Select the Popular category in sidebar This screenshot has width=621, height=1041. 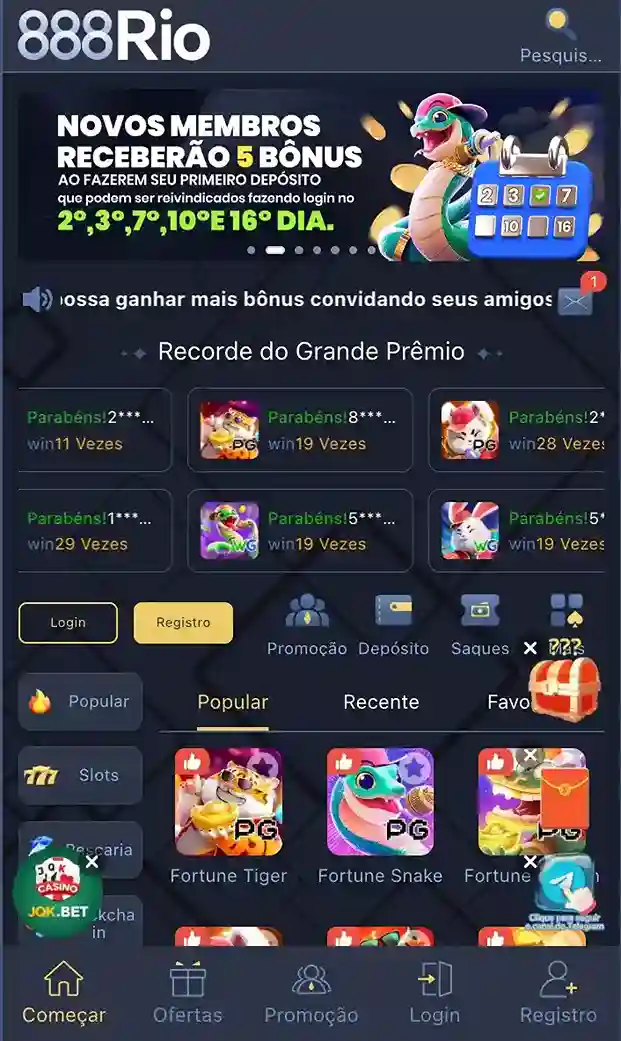(x=80, y=701)
